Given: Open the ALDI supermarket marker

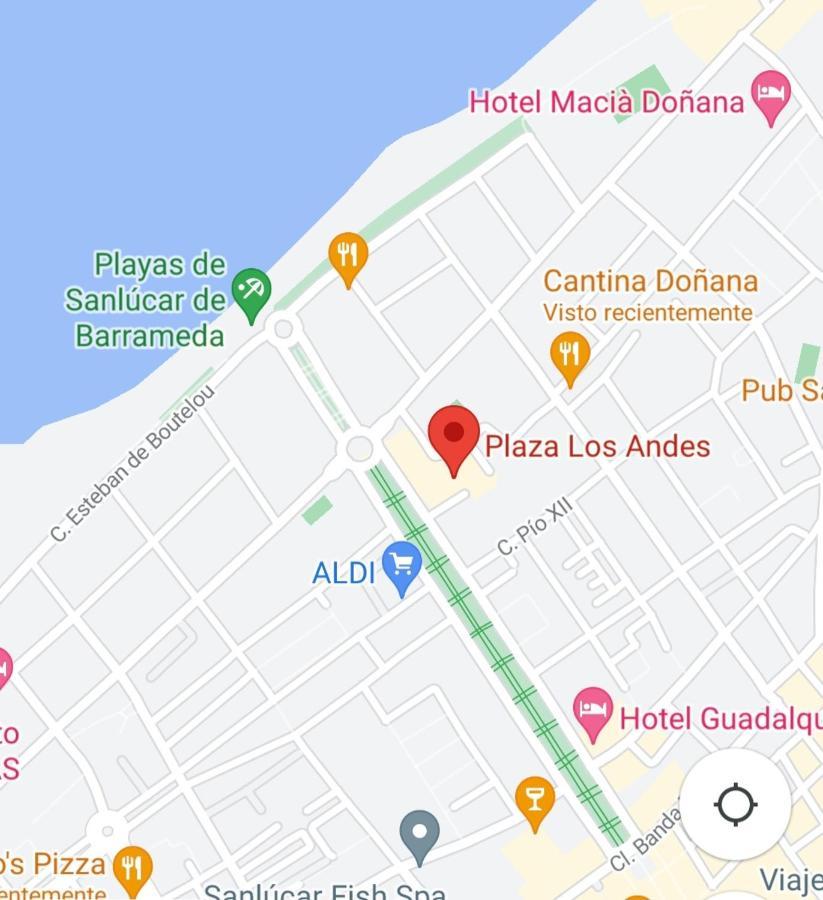Looking at the screenshot, I should coord(402,568).
